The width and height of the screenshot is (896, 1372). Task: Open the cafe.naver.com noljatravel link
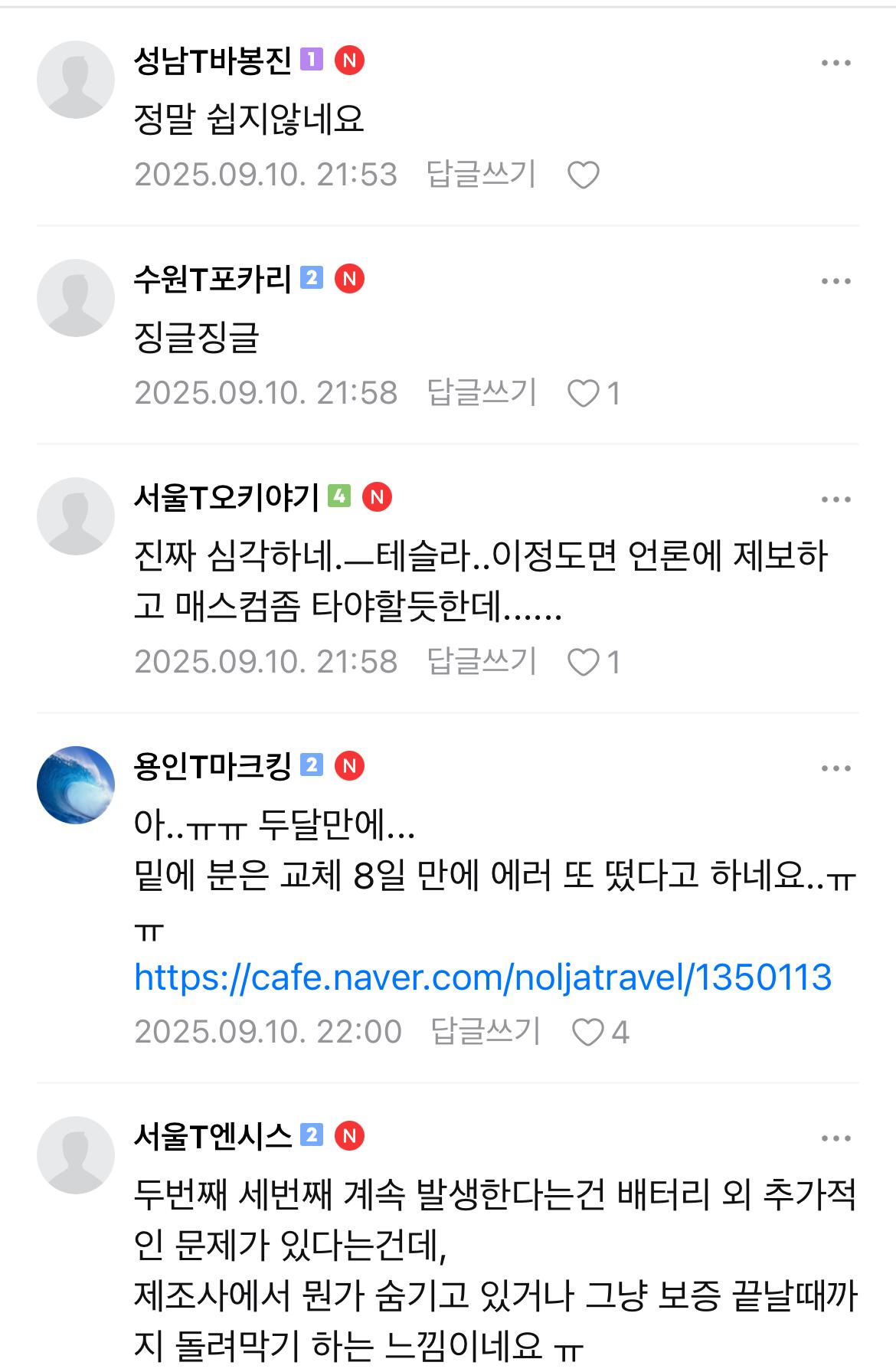coord(482,977)
